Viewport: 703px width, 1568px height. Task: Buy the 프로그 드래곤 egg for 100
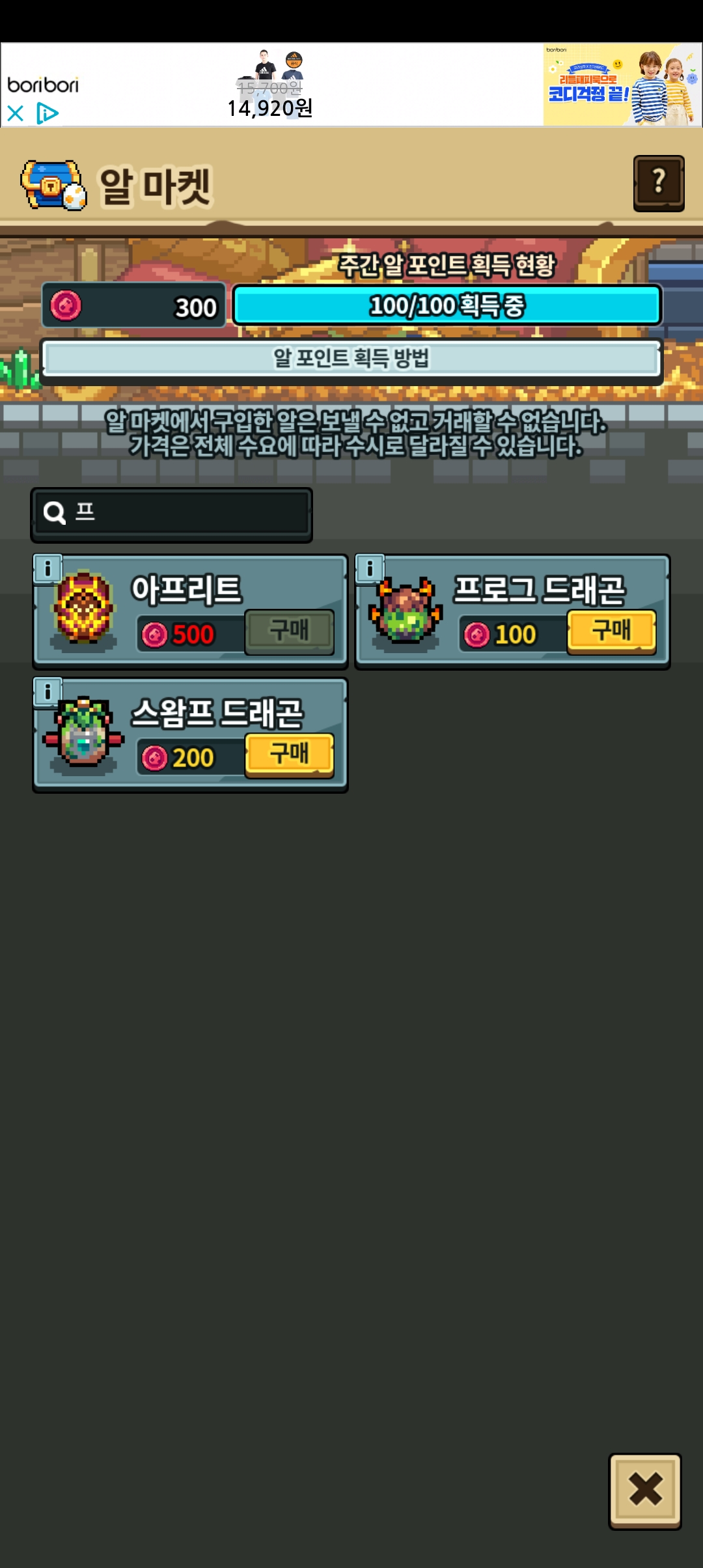[x=611, y=632]
